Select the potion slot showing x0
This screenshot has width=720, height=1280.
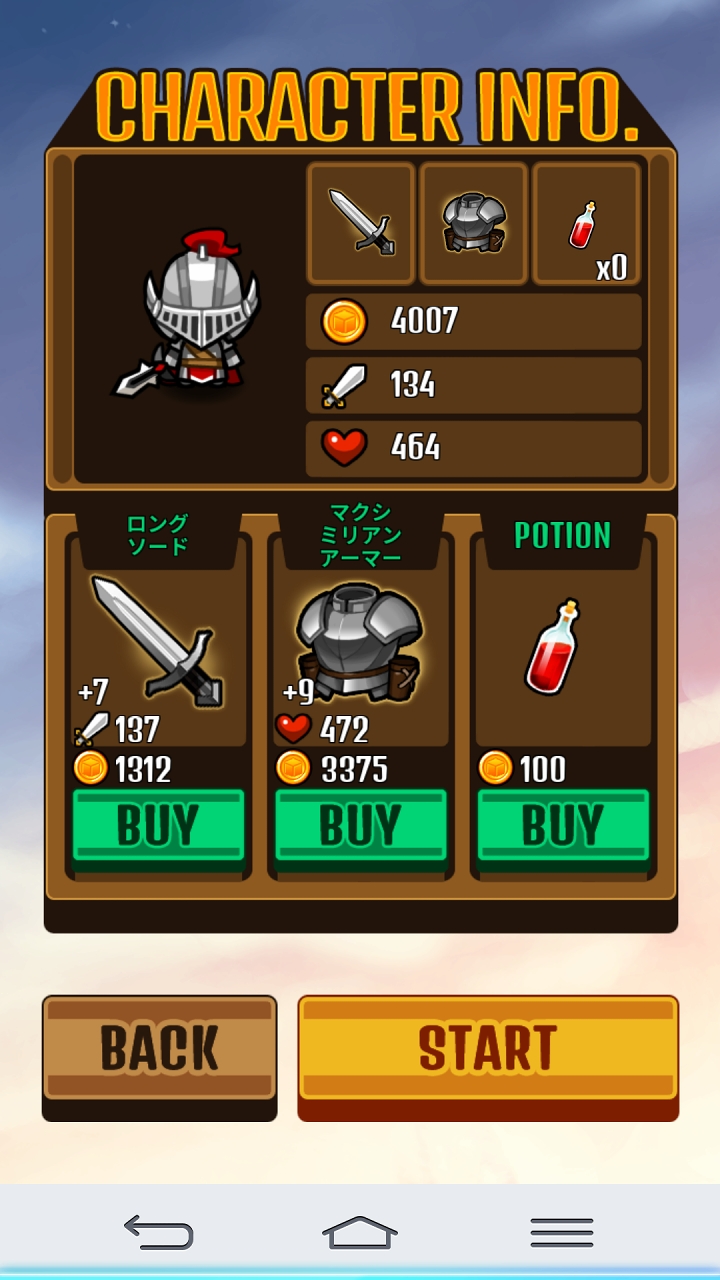(587, 223)
